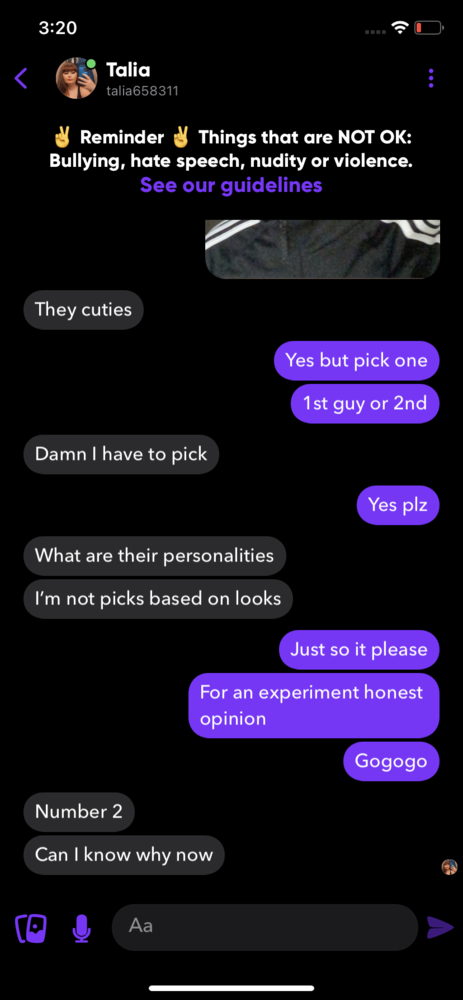Go back using the purple arrow
The width and height of the screenshot is (463, 1000).
click(21, 78)
